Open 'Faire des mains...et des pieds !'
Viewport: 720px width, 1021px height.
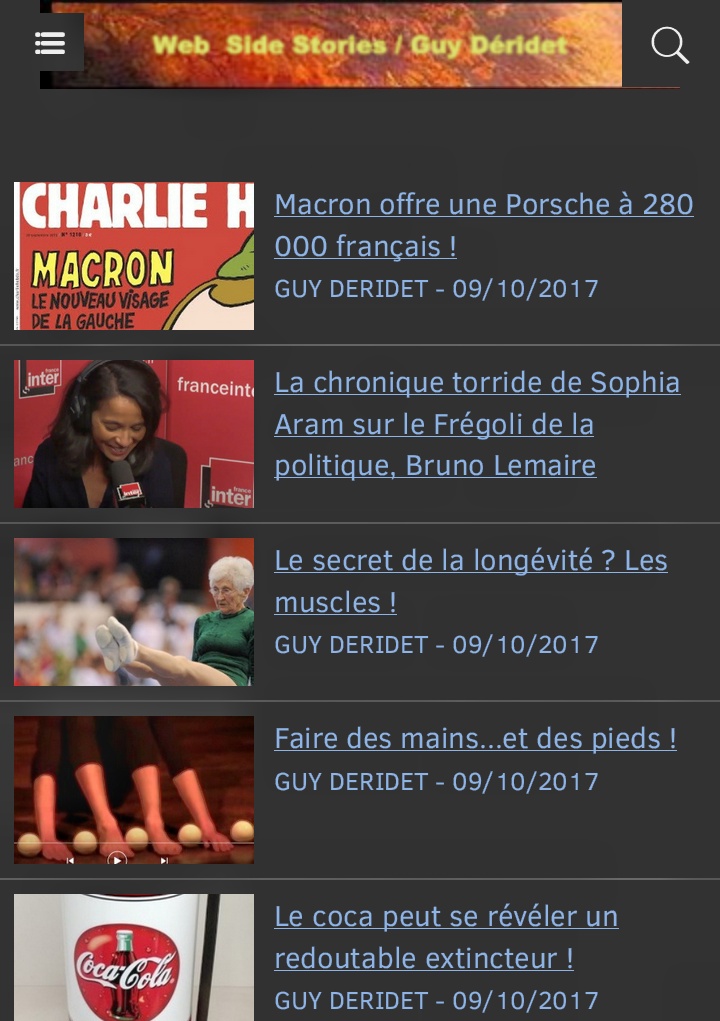[x=474, y=738]
